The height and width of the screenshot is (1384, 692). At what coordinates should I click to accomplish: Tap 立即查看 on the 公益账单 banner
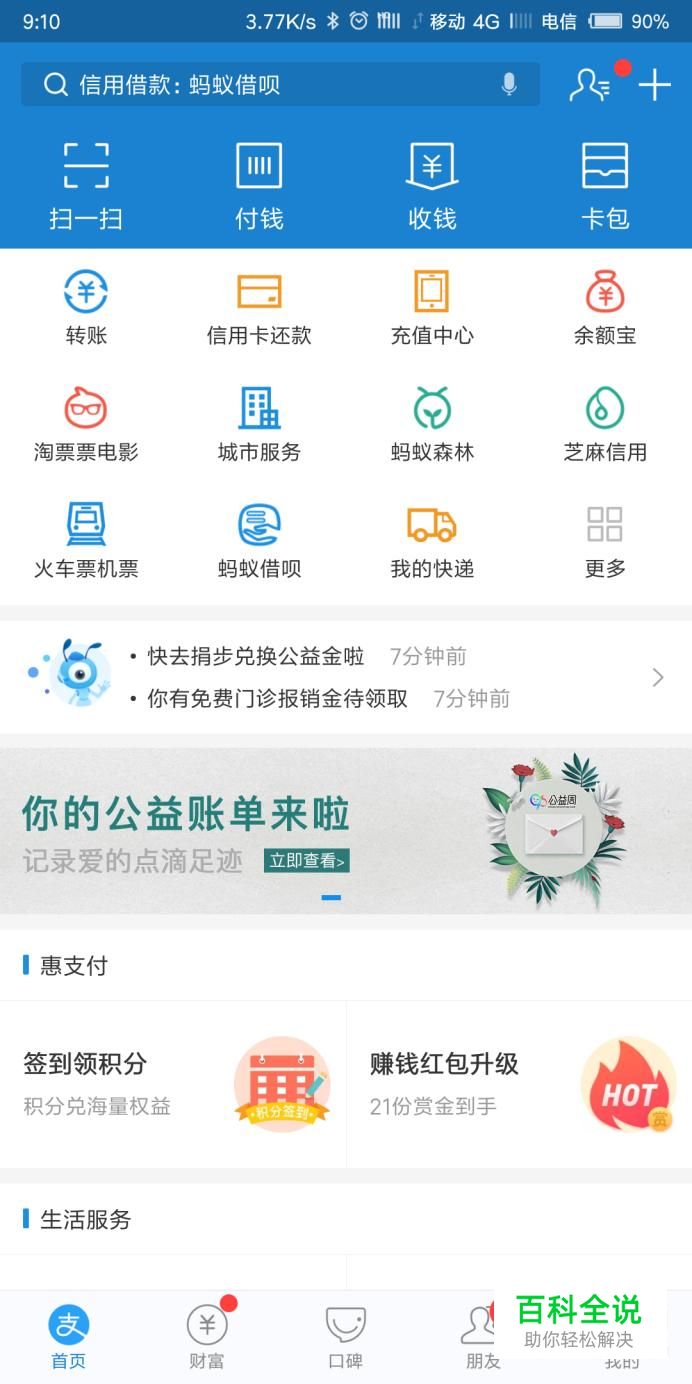click(x=307, y=861)
